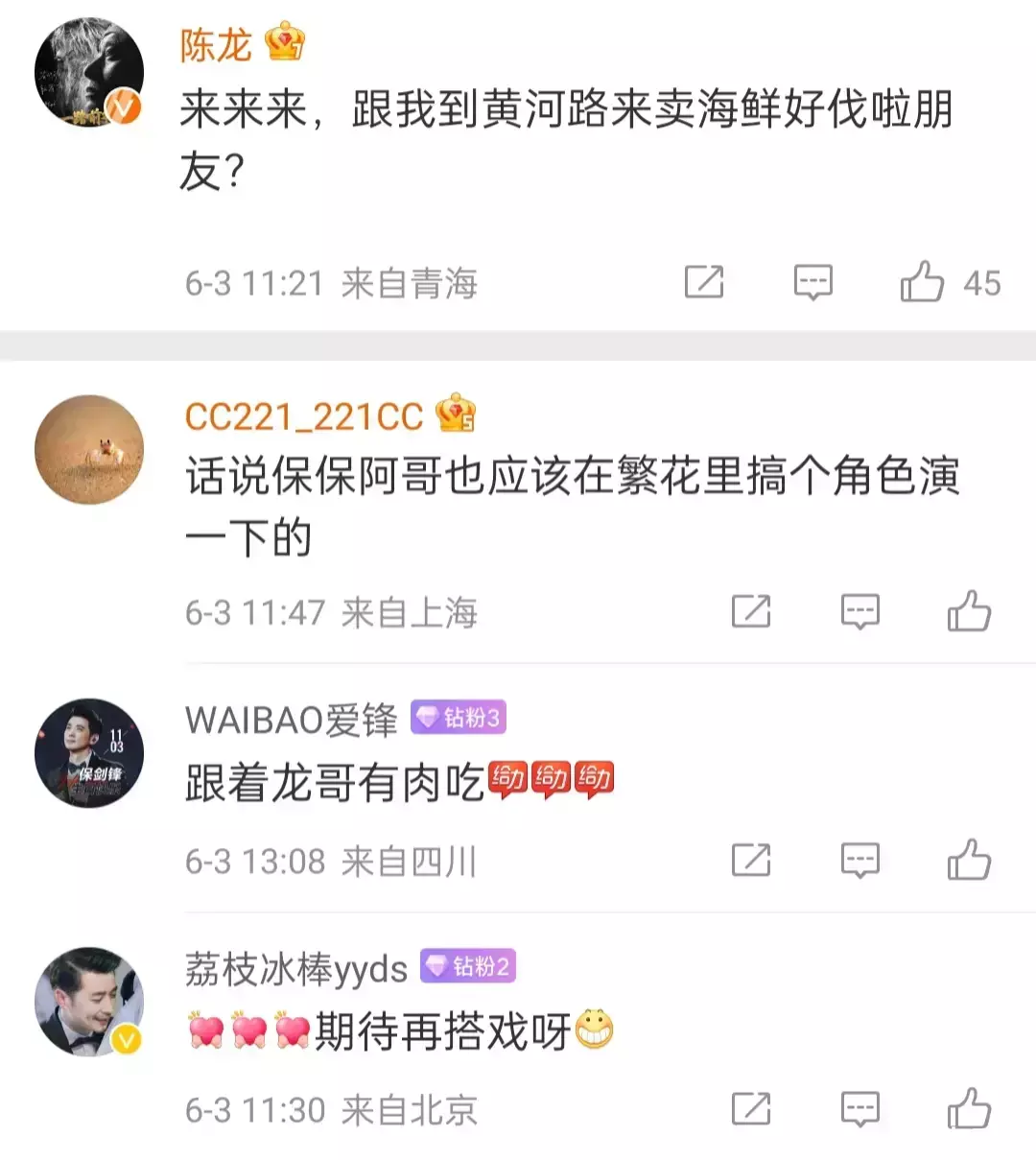Reply to CC221_221CC's comment

click(x=859, y=611)
